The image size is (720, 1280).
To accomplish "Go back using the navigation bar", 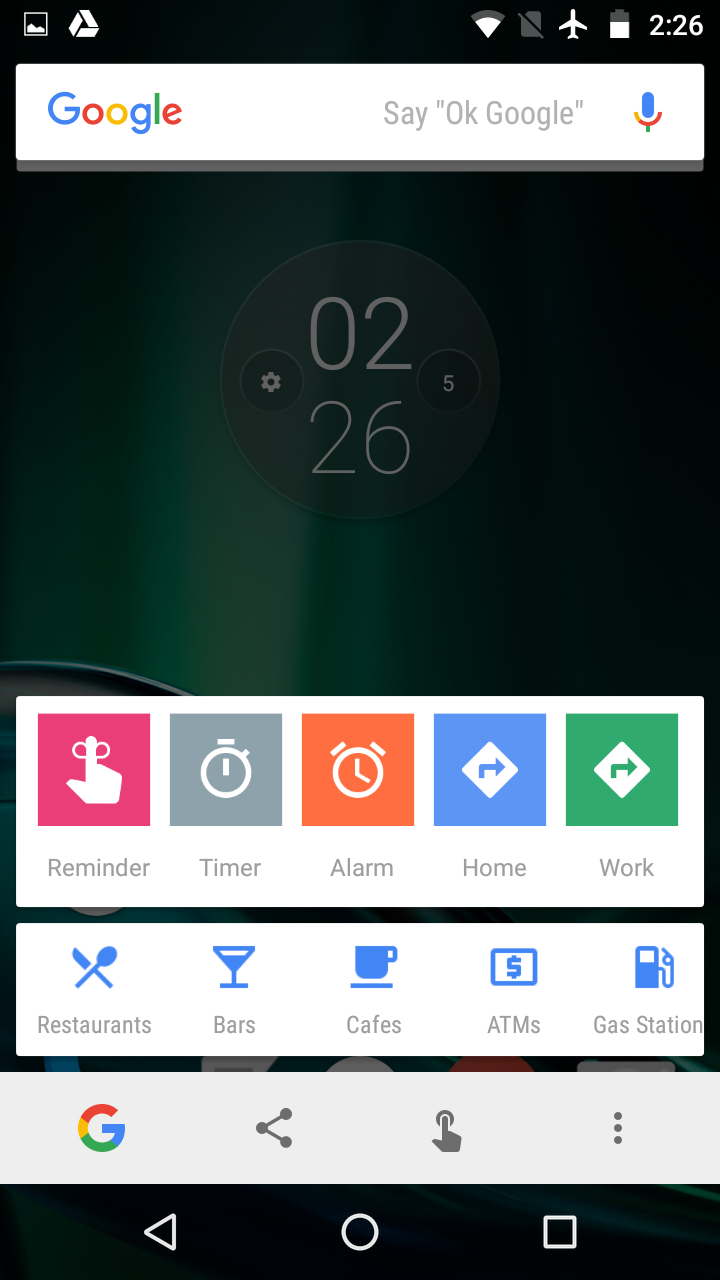I will 161,1232.
